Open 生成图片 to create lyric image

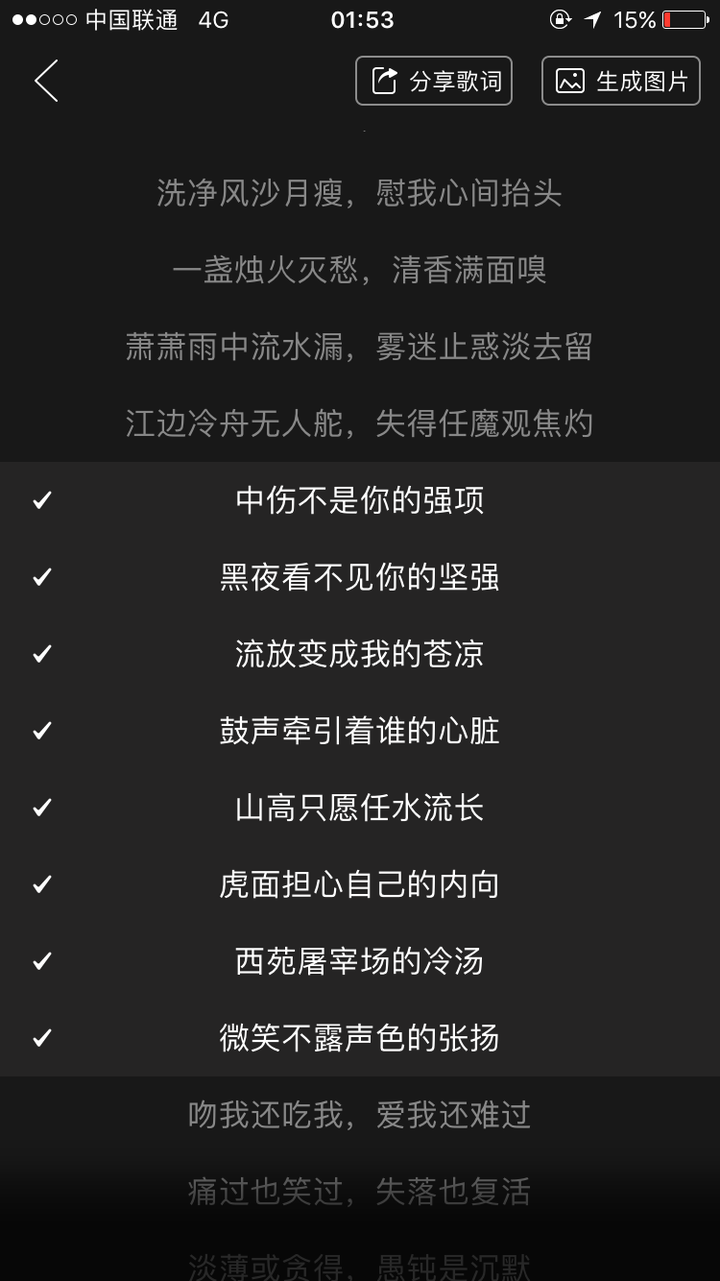point(620,81)
